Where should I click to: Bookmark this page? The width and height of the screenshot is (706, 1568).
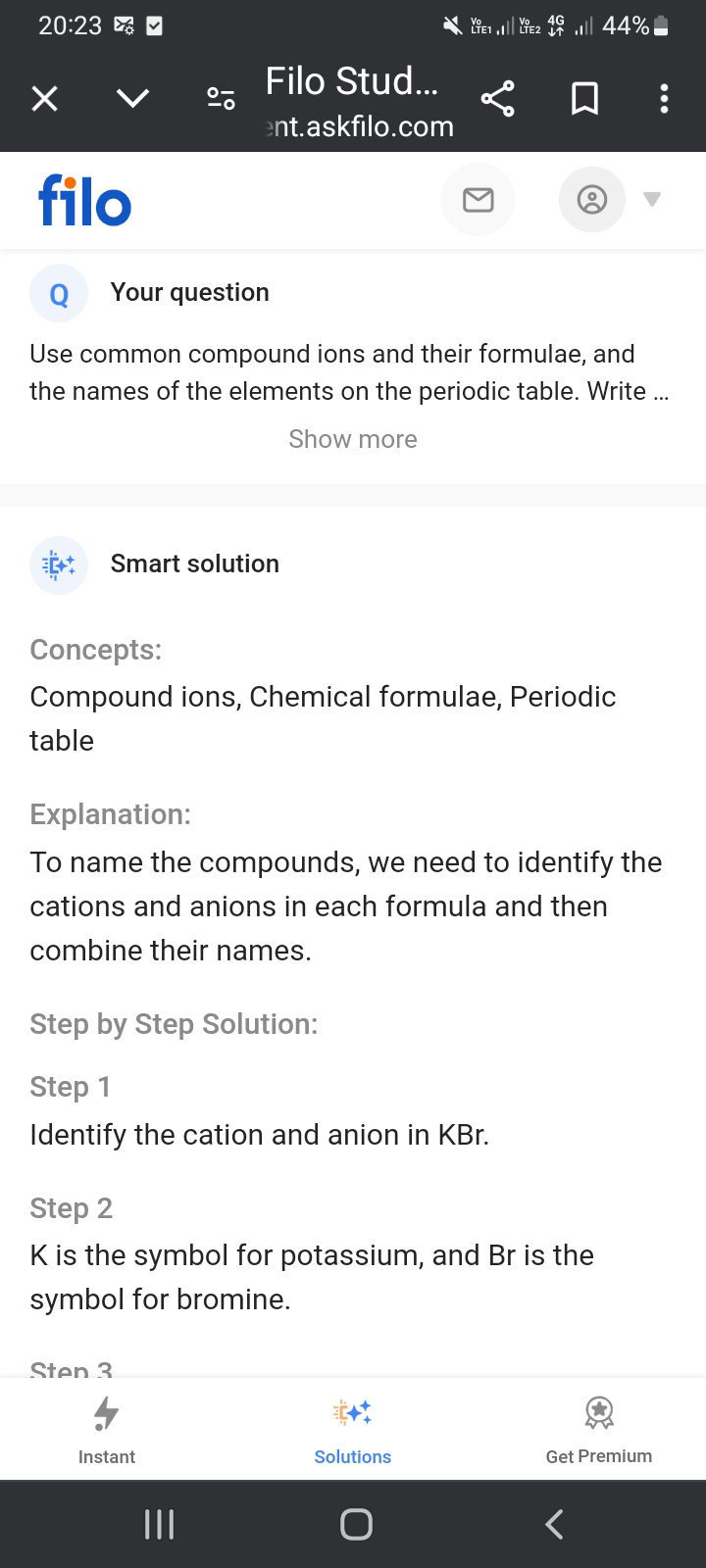584,99
